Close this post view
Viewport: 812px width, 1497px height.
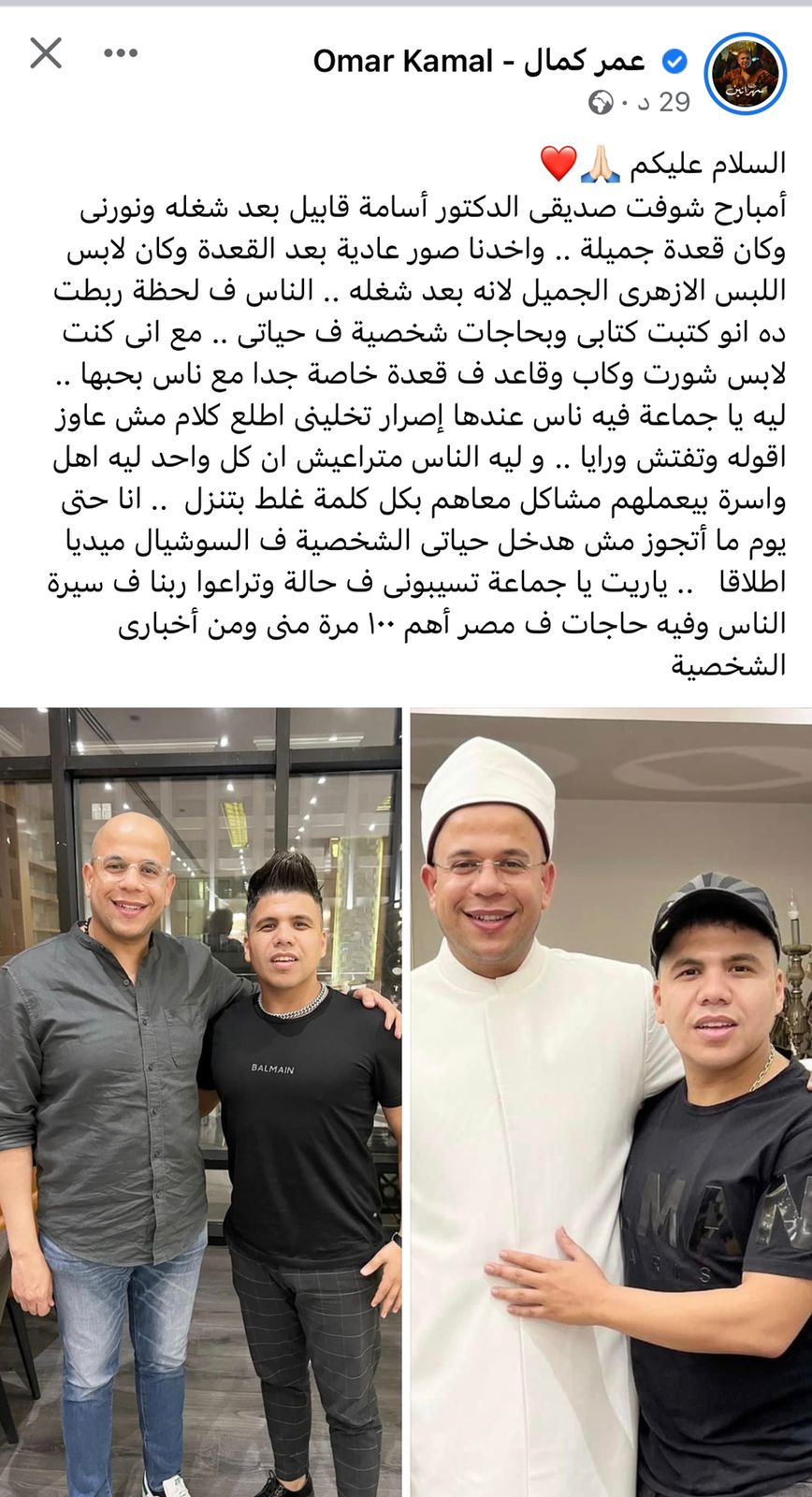[x=46, y=54]
